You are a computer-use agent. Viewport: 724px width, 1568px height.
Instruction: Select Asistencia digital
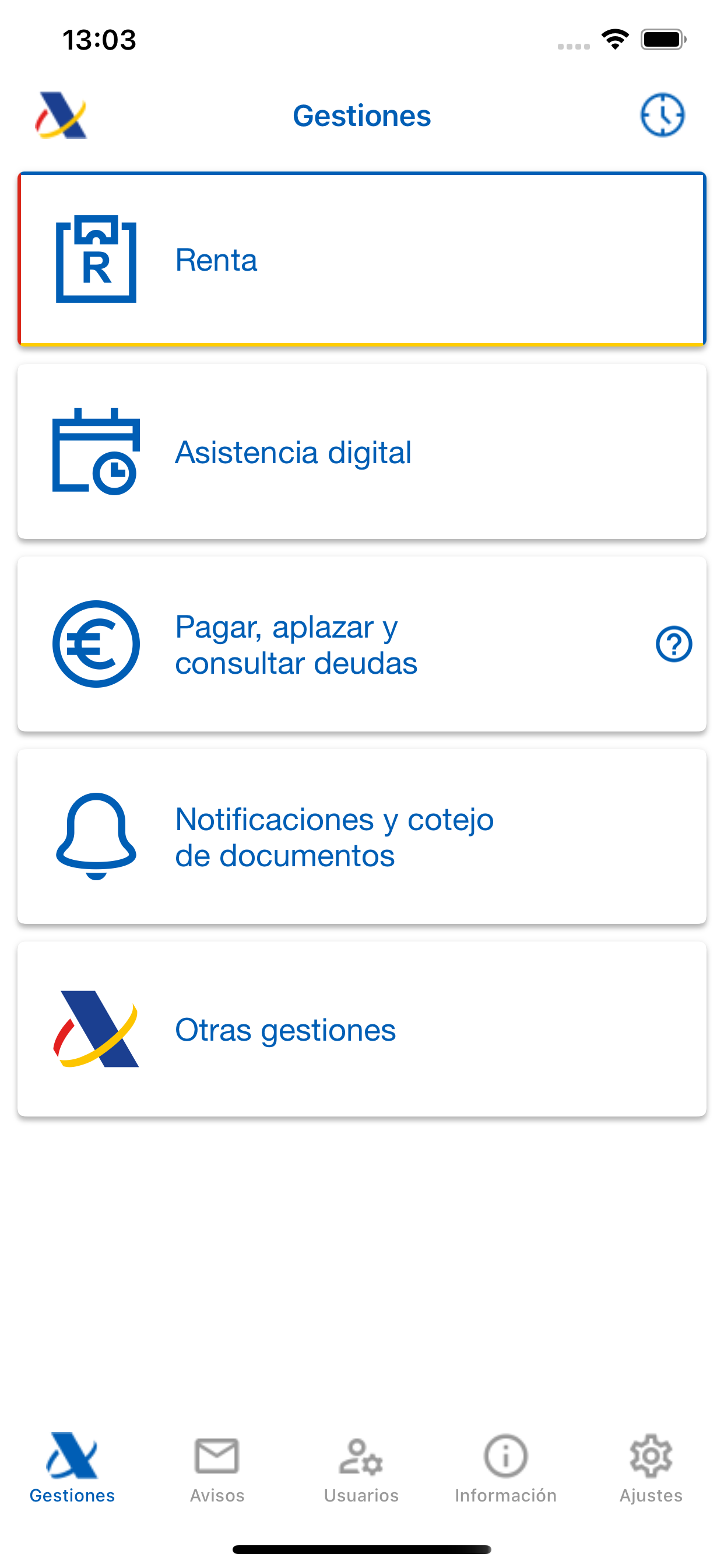[362, 452]
